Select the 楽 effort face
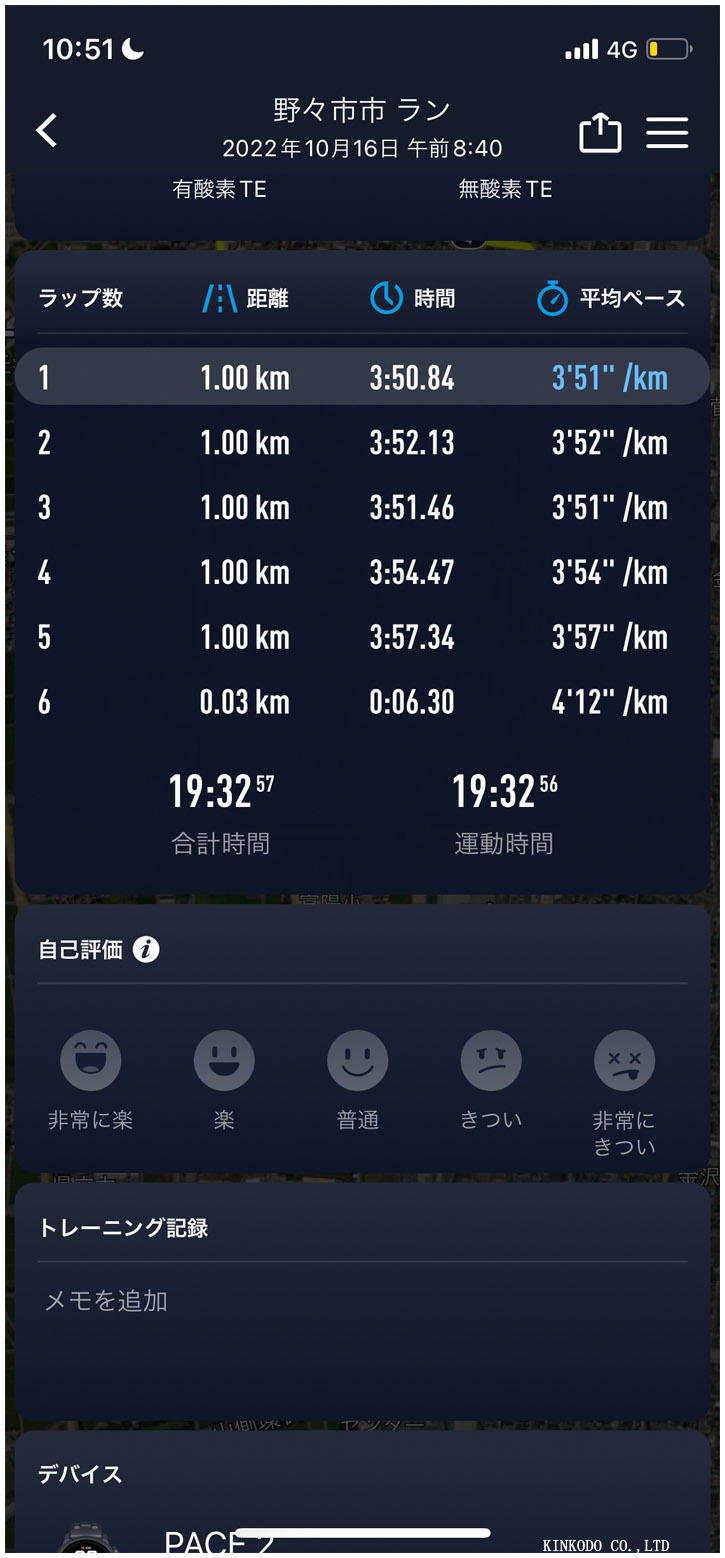The height and width of the screenshot is (1558, 725). point(224,1061)
